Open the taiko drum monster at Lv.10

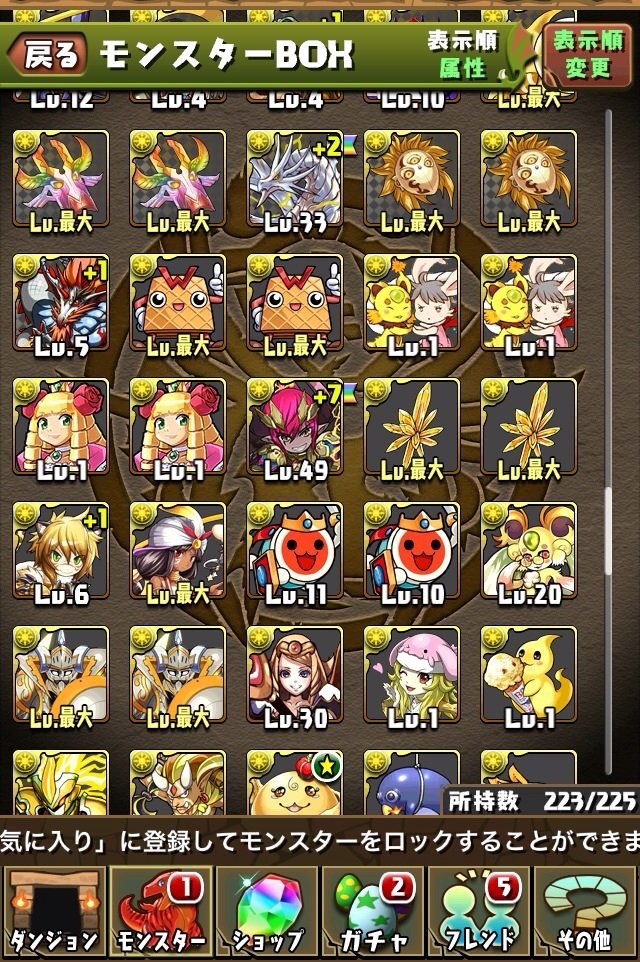(x=411, y=551)
